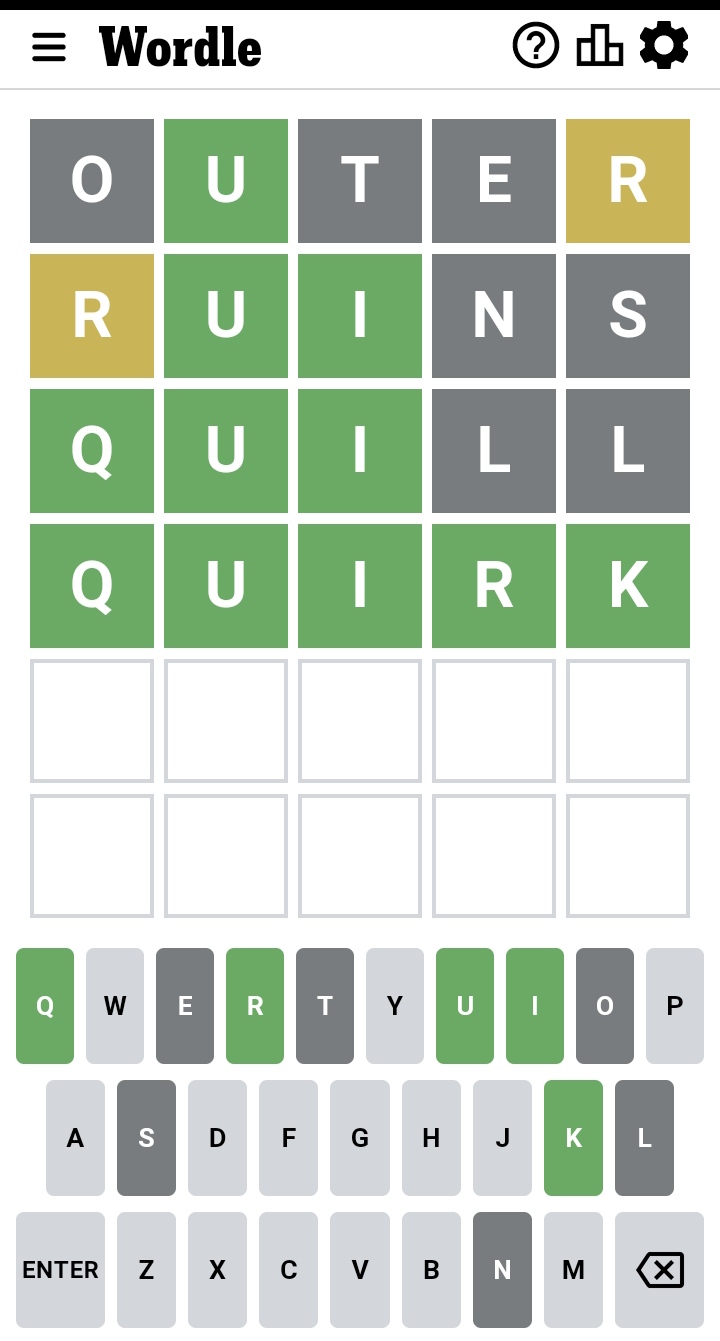
Task: Tap the letter B key
Action: 431,1270
